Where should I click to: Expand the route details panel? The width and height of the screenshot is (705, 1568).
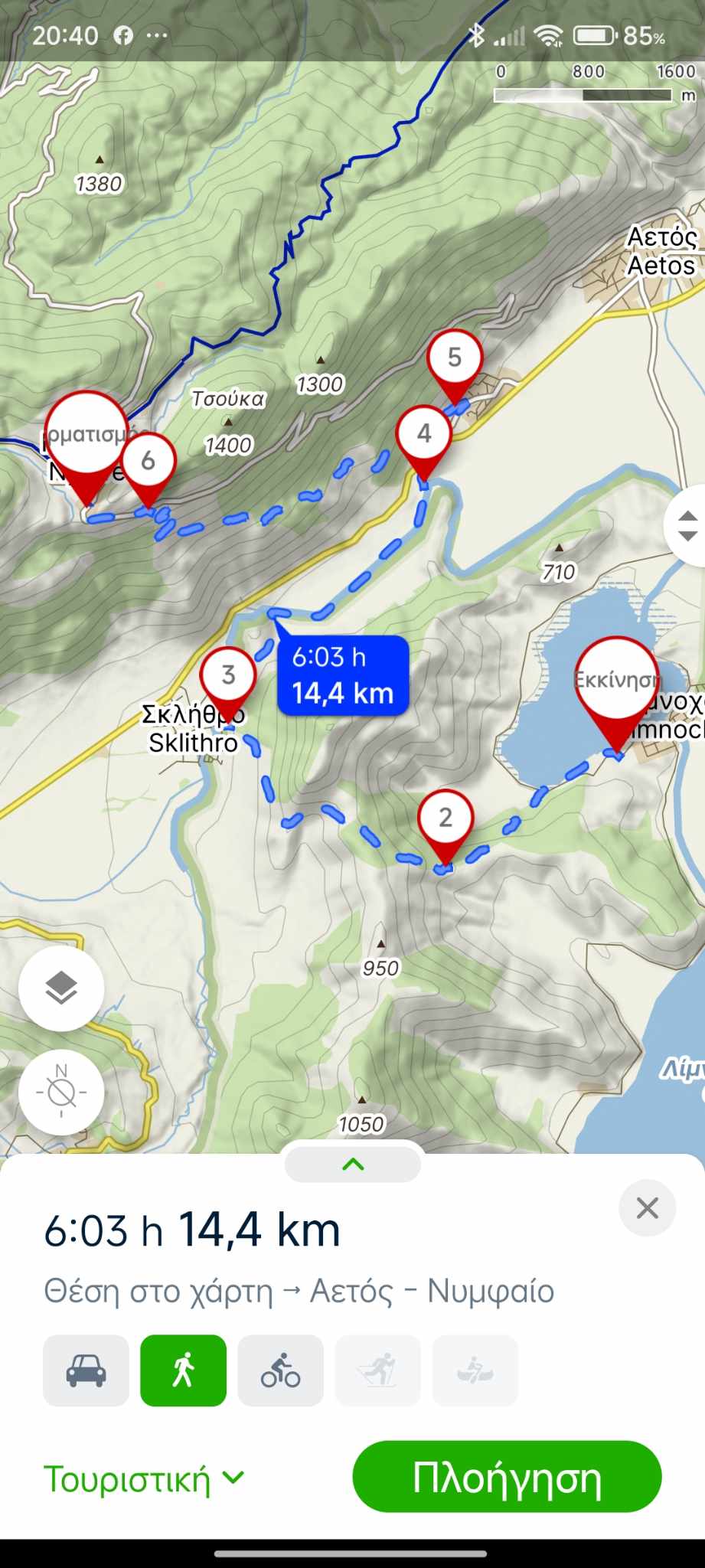(353, 1165)
